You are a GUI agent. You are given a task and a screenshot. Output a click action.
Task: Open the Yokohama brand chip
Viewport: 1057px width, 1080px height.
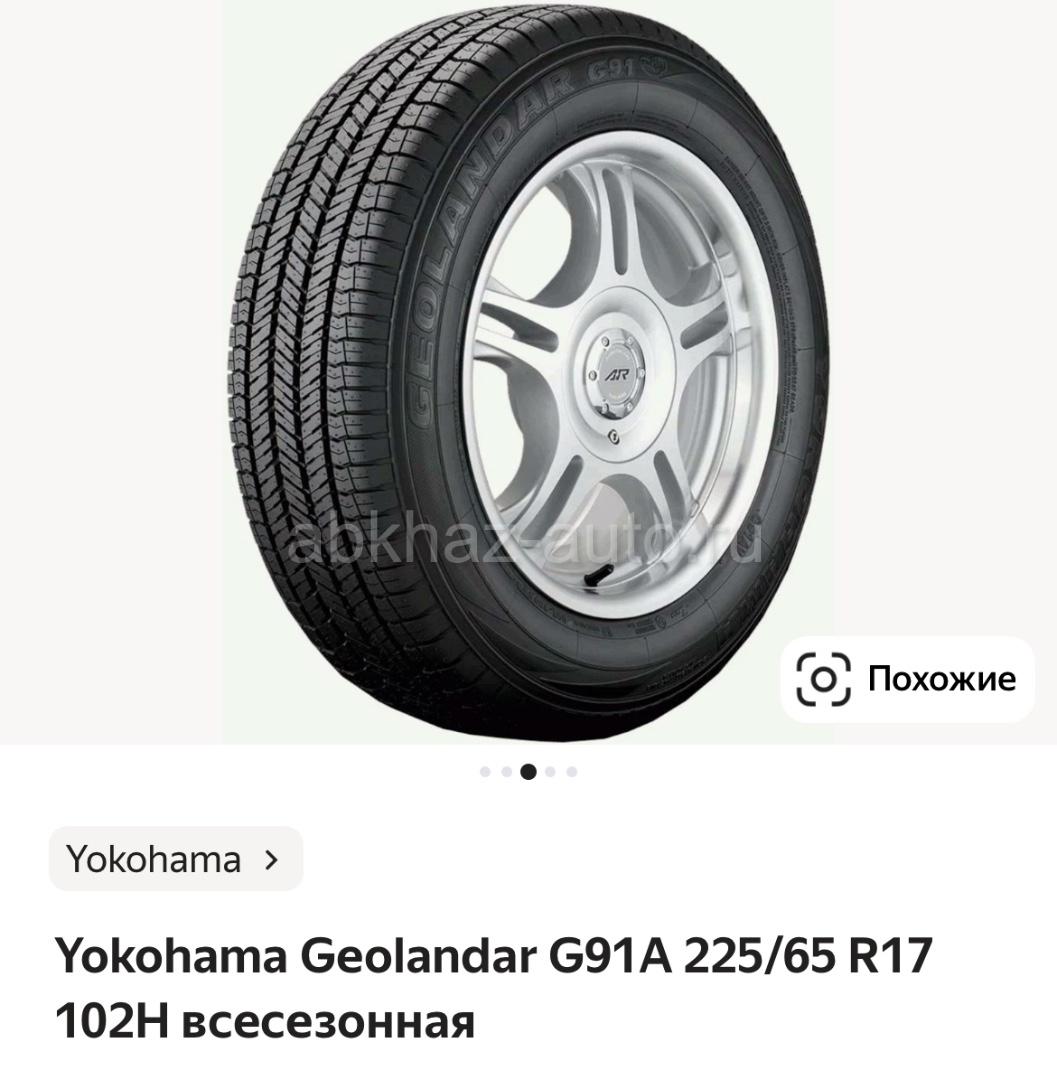point(175,859)
